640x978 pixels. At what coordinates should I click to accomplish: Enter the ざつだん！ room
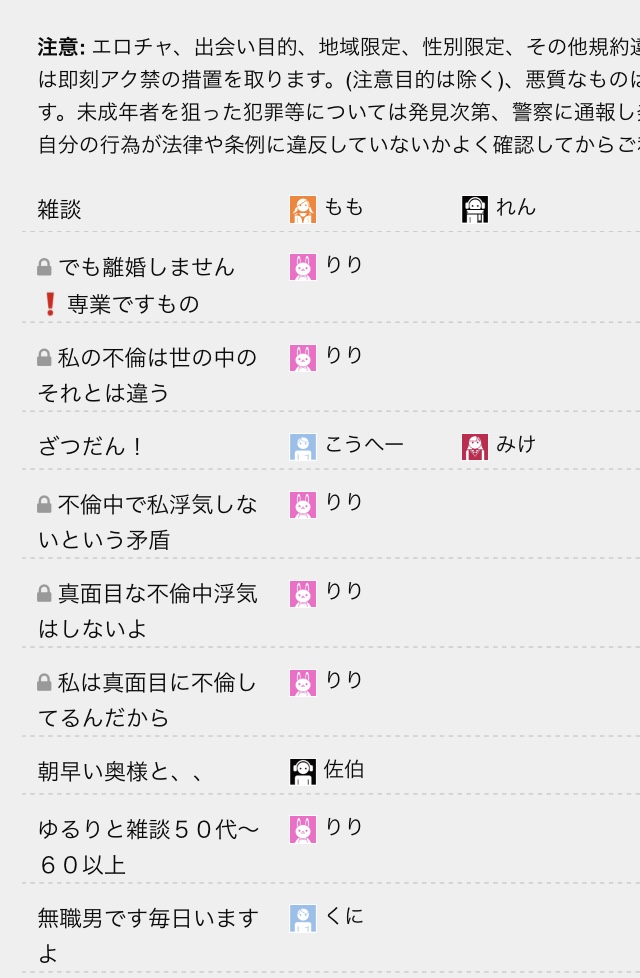click(91, 446)
